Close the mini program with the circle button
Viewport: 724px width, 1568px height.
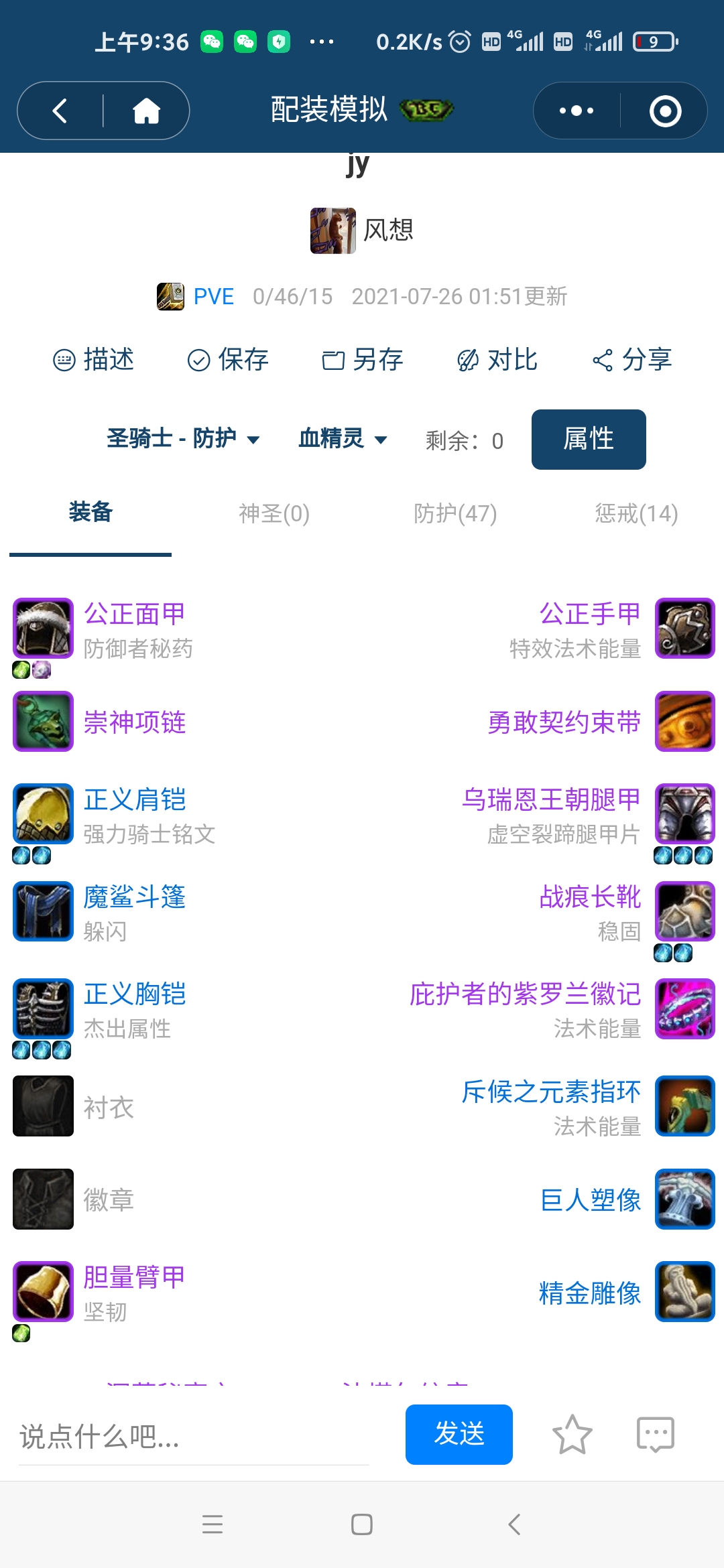point(665,111)
